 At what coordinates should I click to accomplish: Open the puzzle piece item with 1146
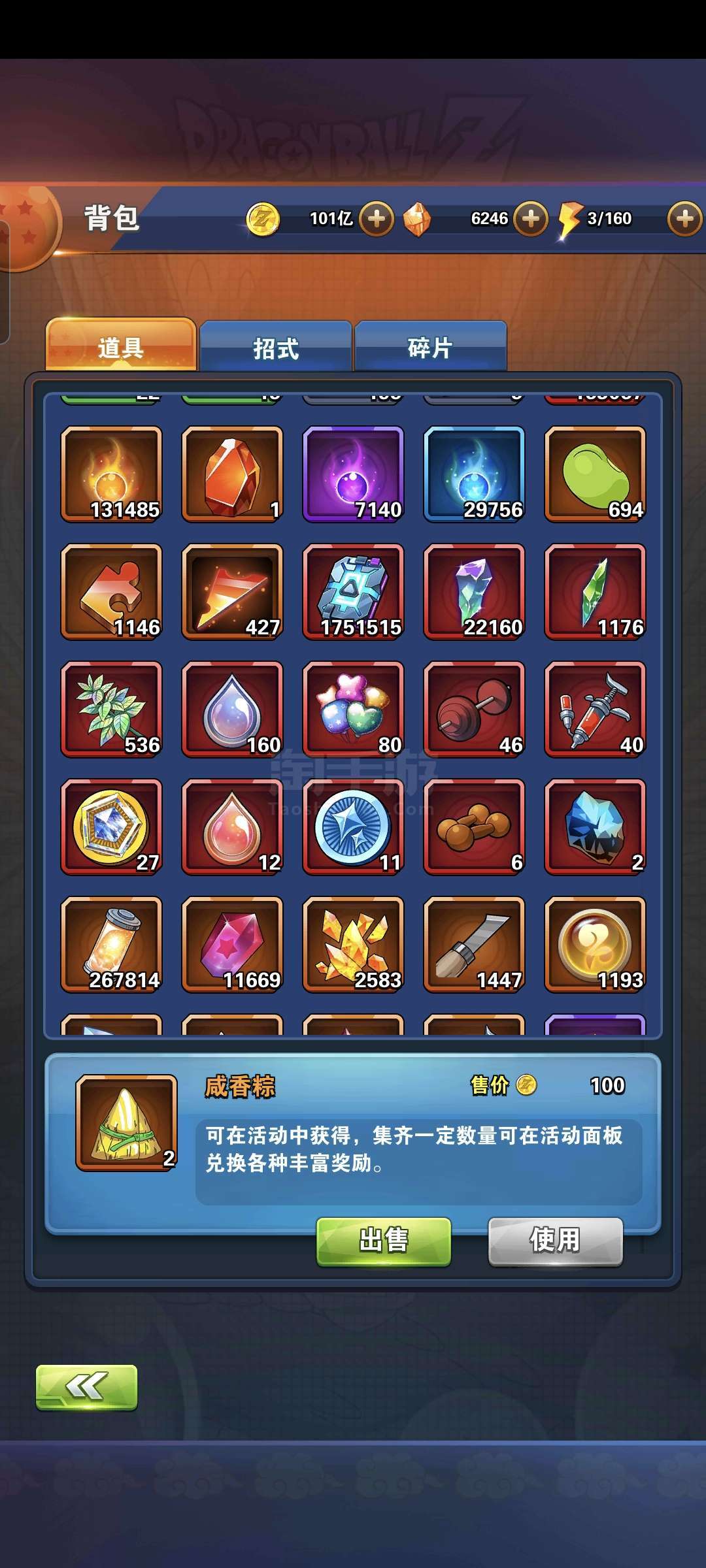coord(111,592)
